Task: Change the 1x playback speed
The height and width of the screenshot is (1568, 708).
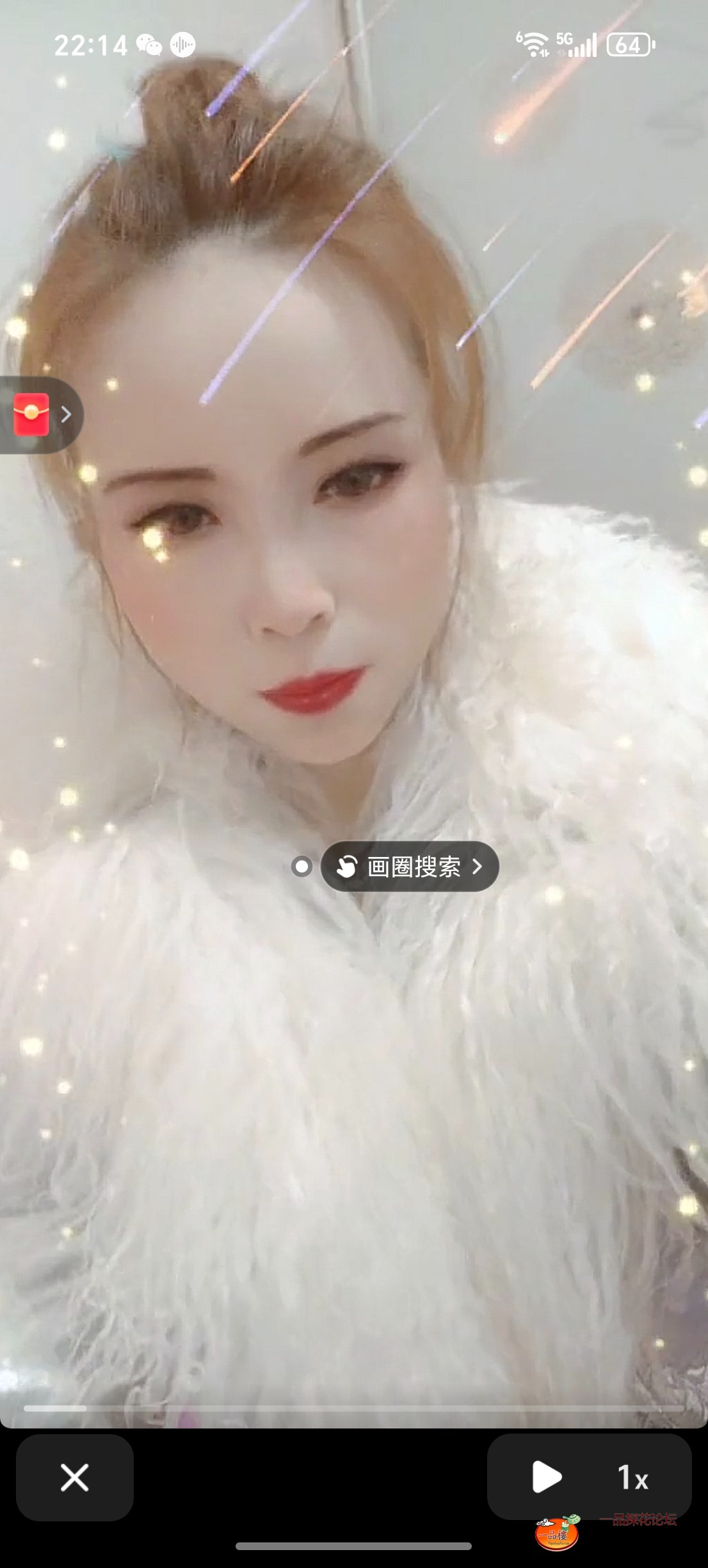Action: coord(632,1478)
